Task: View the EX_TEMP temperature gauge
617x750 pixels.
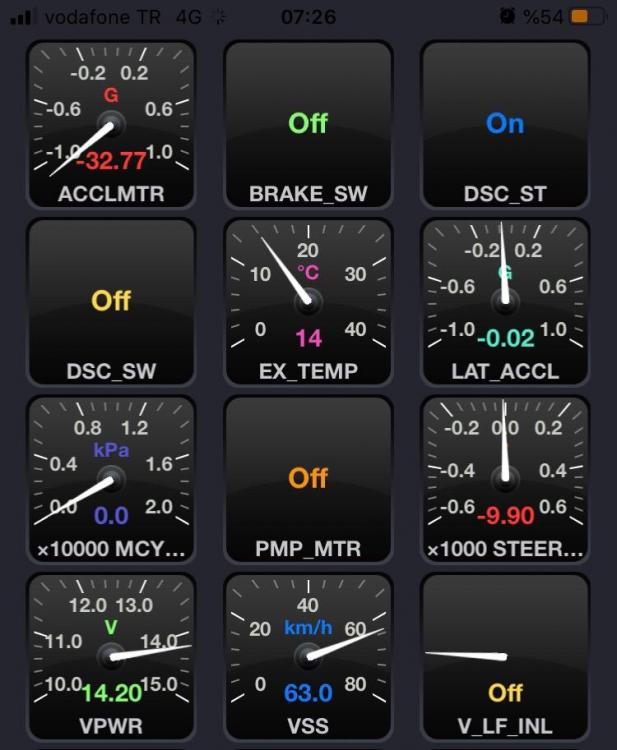Action: tap(308, 300)
